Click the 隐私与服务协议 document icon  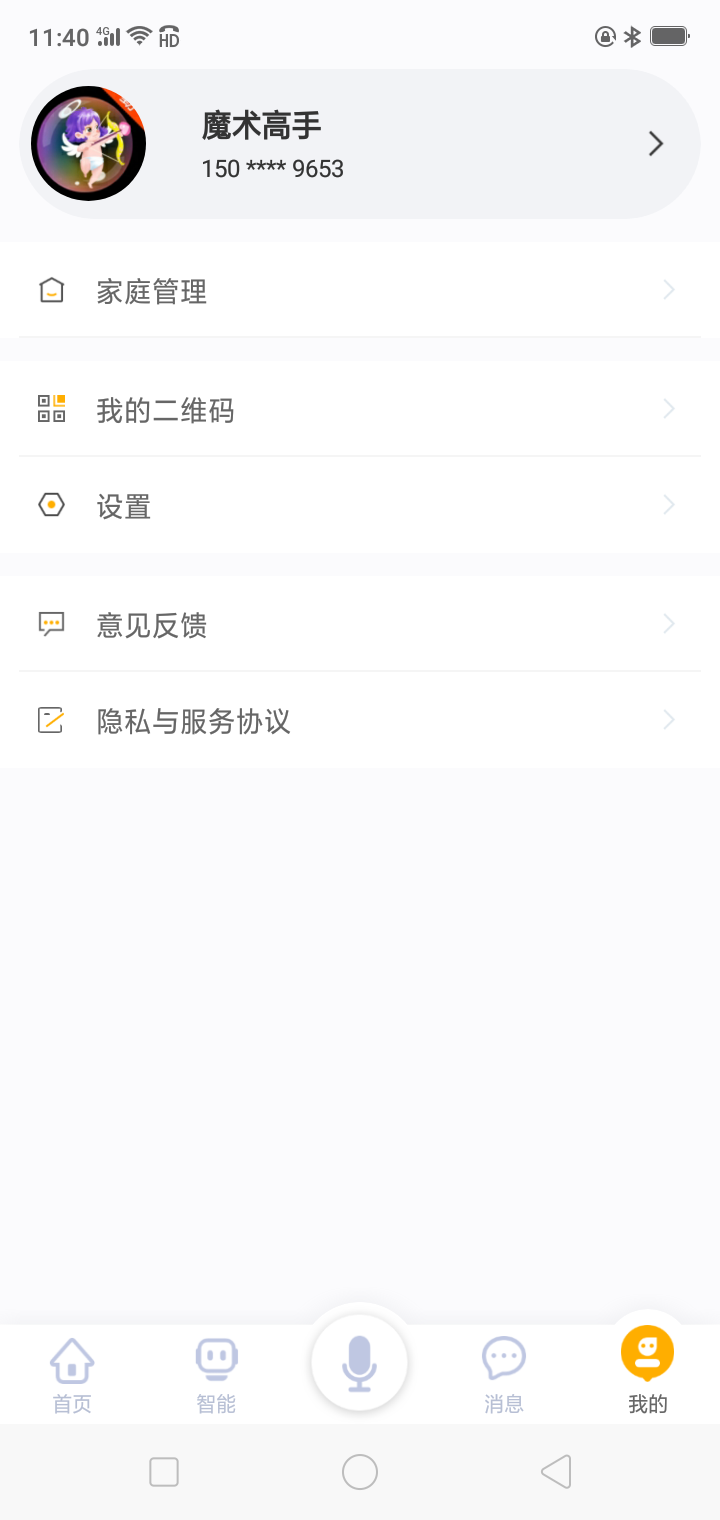coord(50,720)
